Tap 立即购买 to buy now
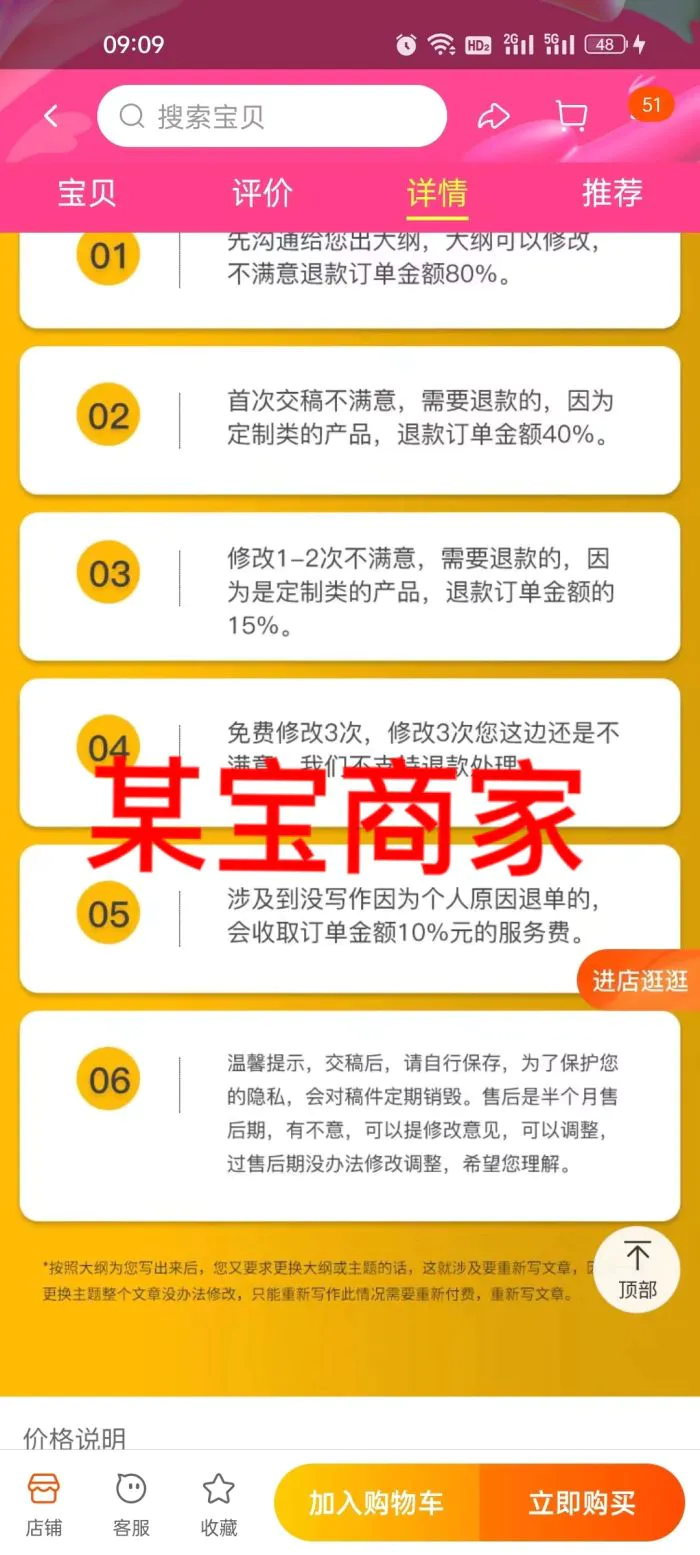 [582, 1502]
